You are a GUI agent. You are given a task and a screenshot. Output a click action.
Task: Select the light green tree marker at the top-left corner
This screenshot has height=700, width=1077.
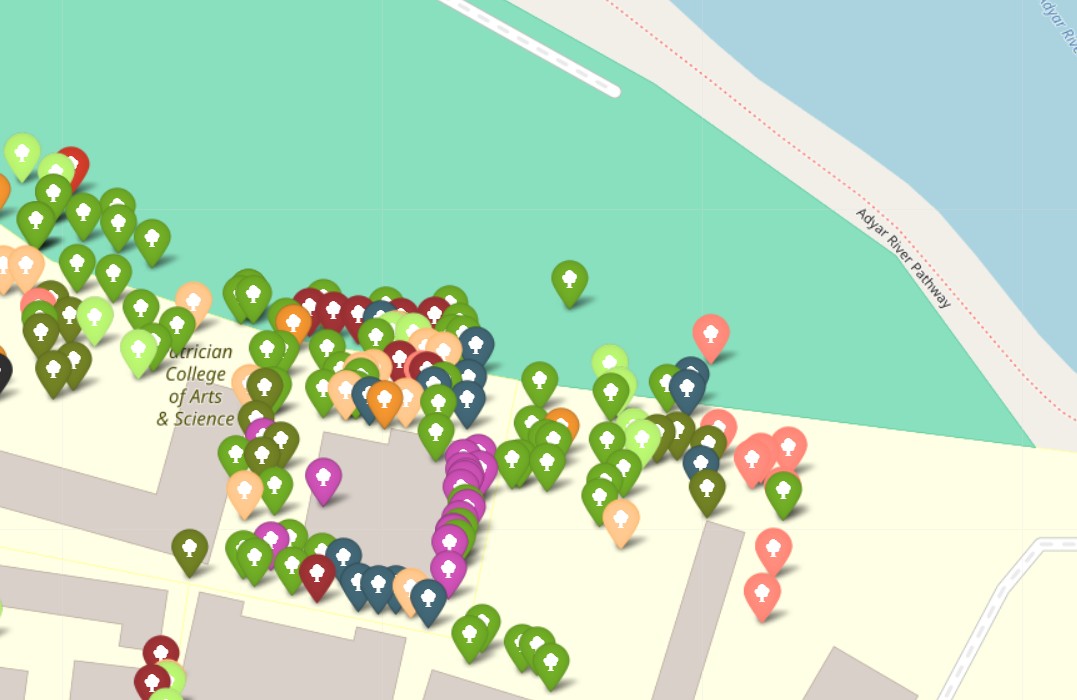22,155
